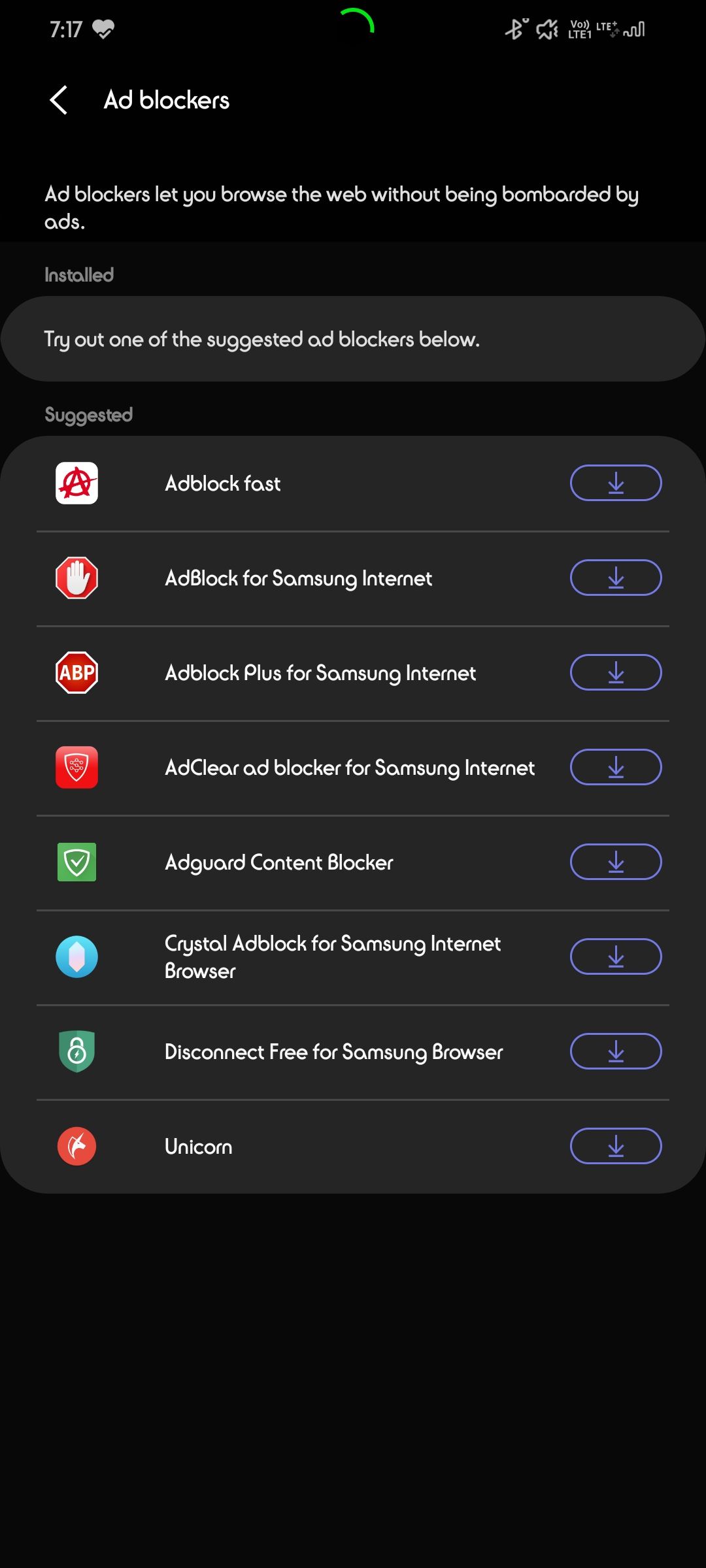Go back from Ad blockers
The height and width of the screenshot is (1568, 706).
point(59,100)
